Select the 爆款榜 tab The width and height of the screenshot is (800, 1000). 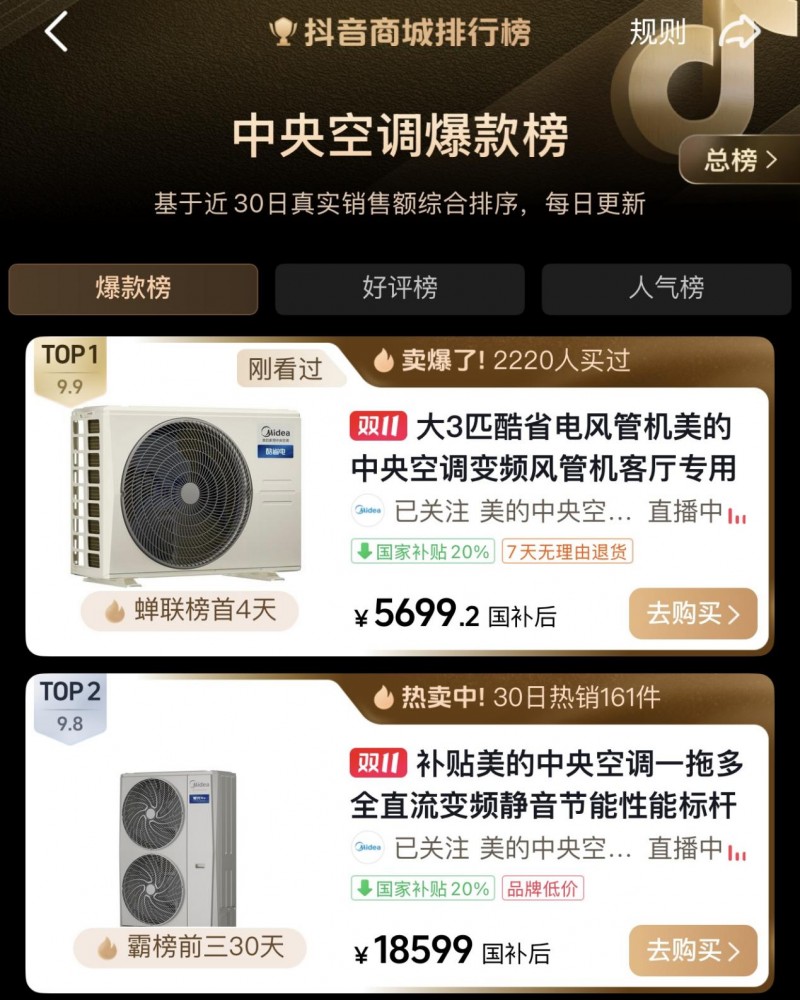tap(133, 289)
